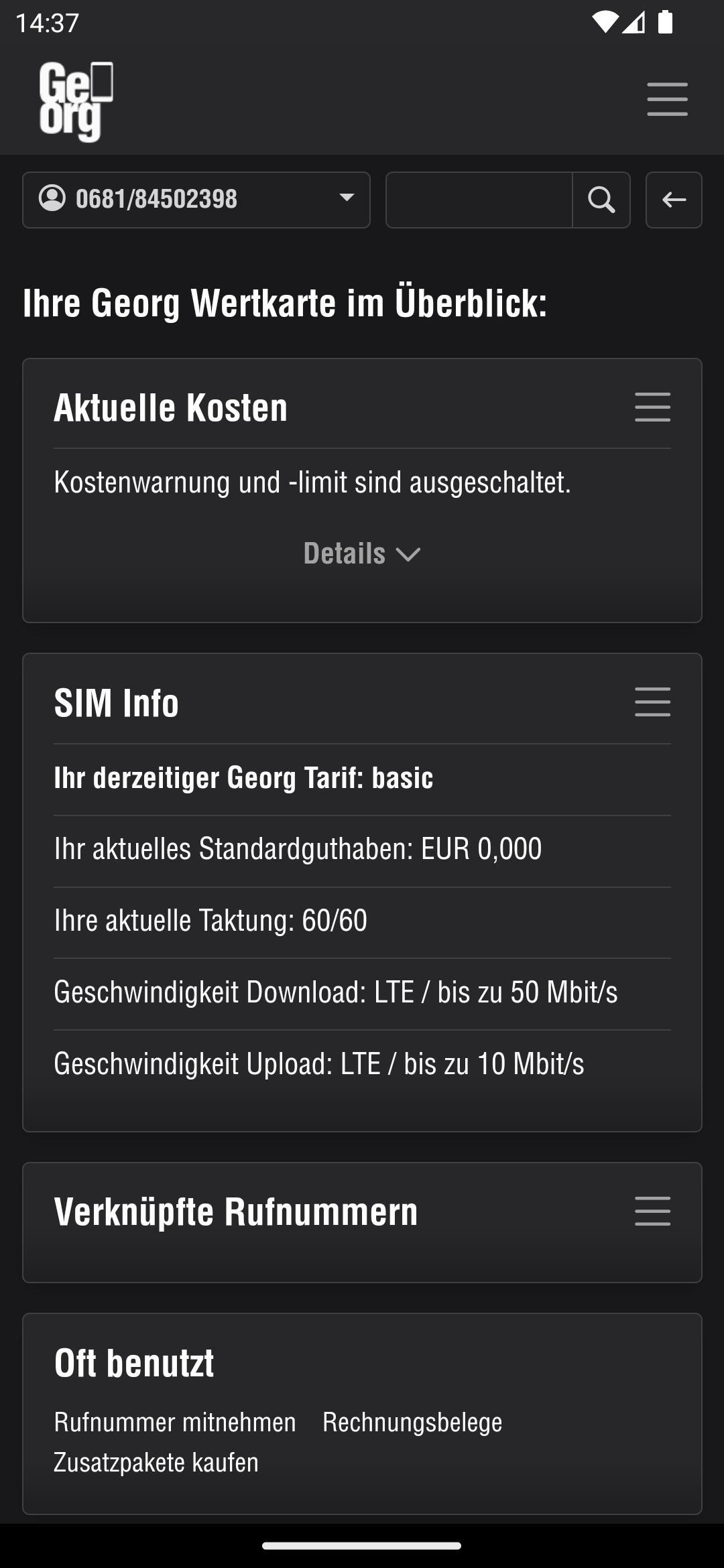This screenshot has width=724, height=1568.
Task: Tap the magnifier search button
Action: [x=601, y=200]
